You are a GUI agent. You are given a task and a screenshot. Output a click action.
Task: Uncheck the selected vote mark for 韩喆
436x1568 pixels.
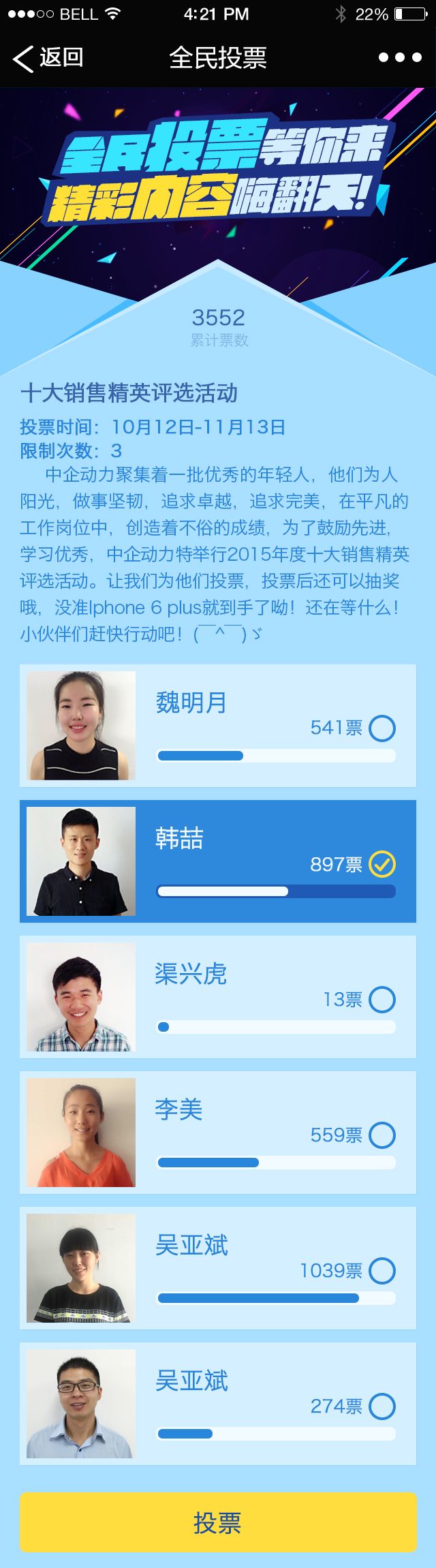coord(382,864)
